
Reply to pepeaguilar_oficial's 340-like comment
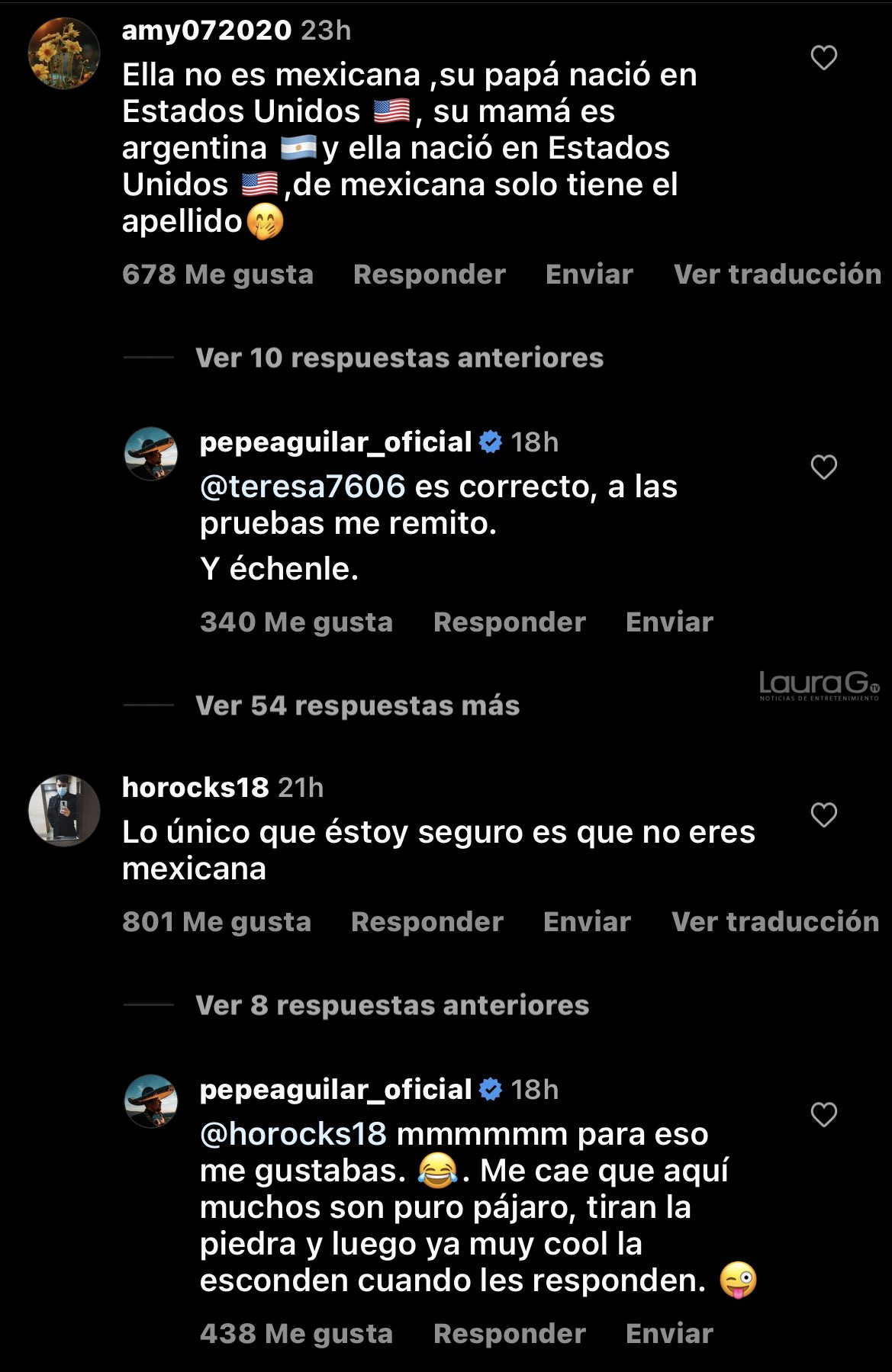click(509, 622)
